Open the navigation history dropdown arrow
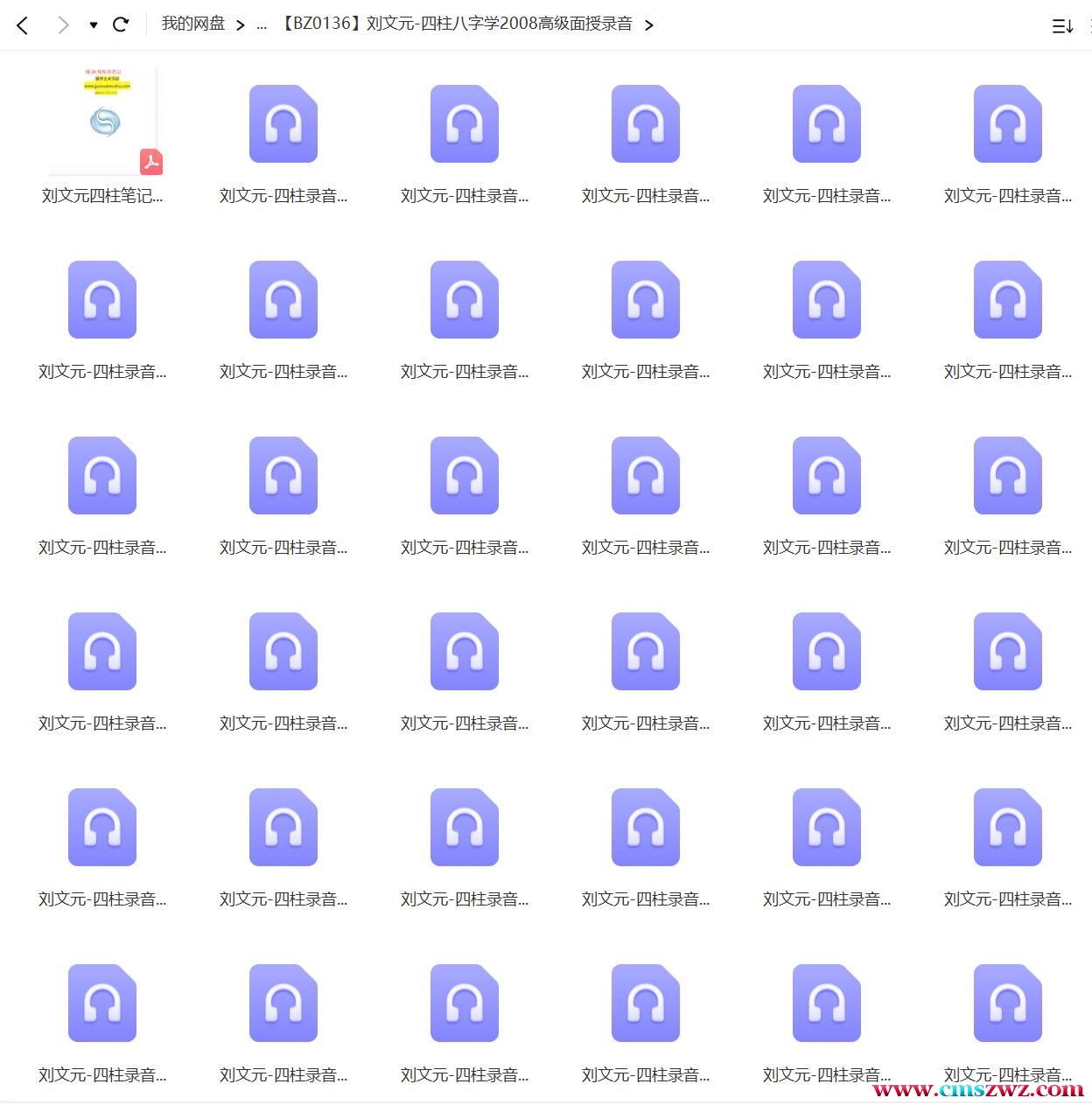This screenshot has width=1092, height=1105. click(x=94, y=25)
